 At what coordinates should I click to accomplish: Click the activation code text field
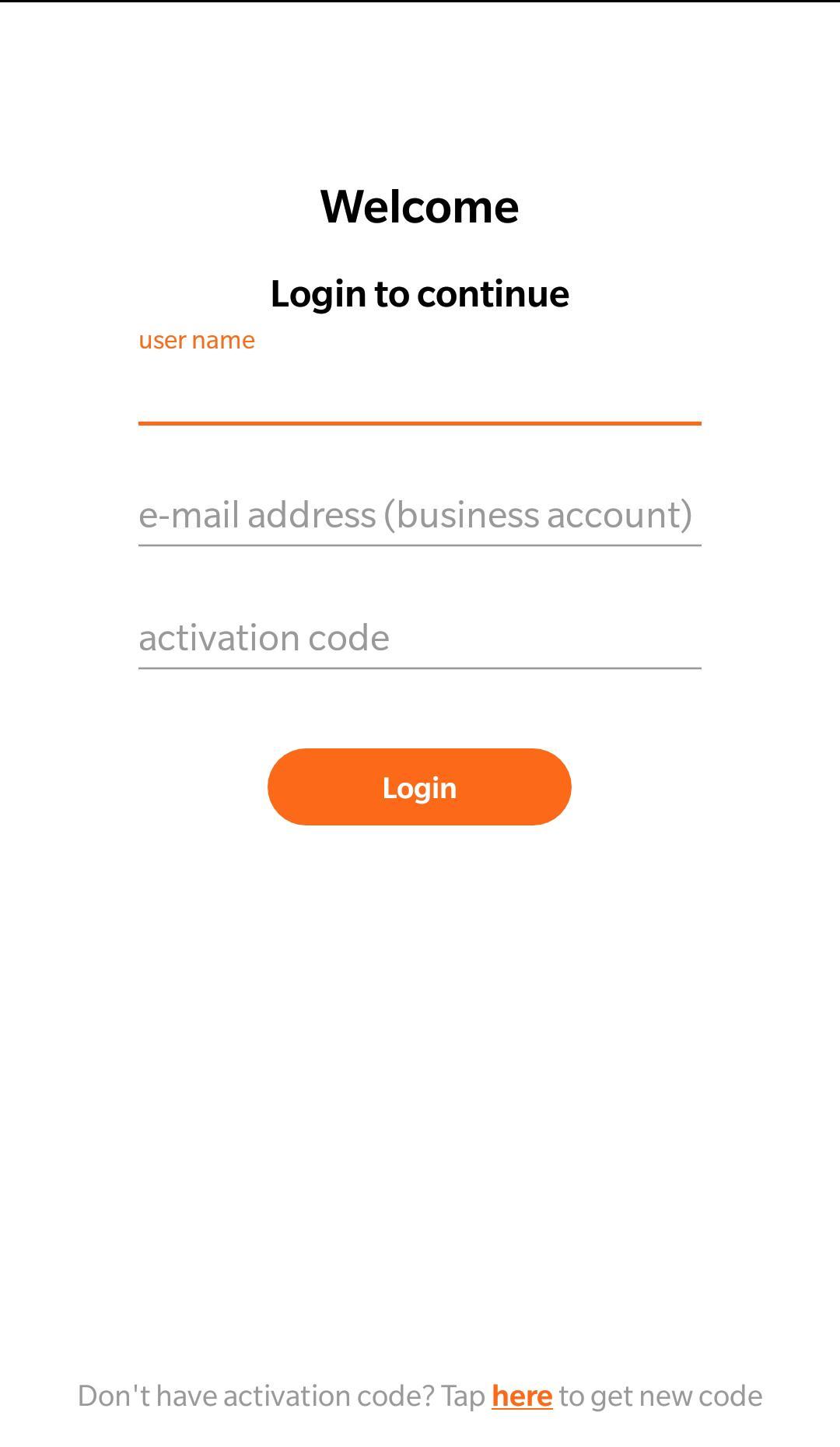point(420,638)
